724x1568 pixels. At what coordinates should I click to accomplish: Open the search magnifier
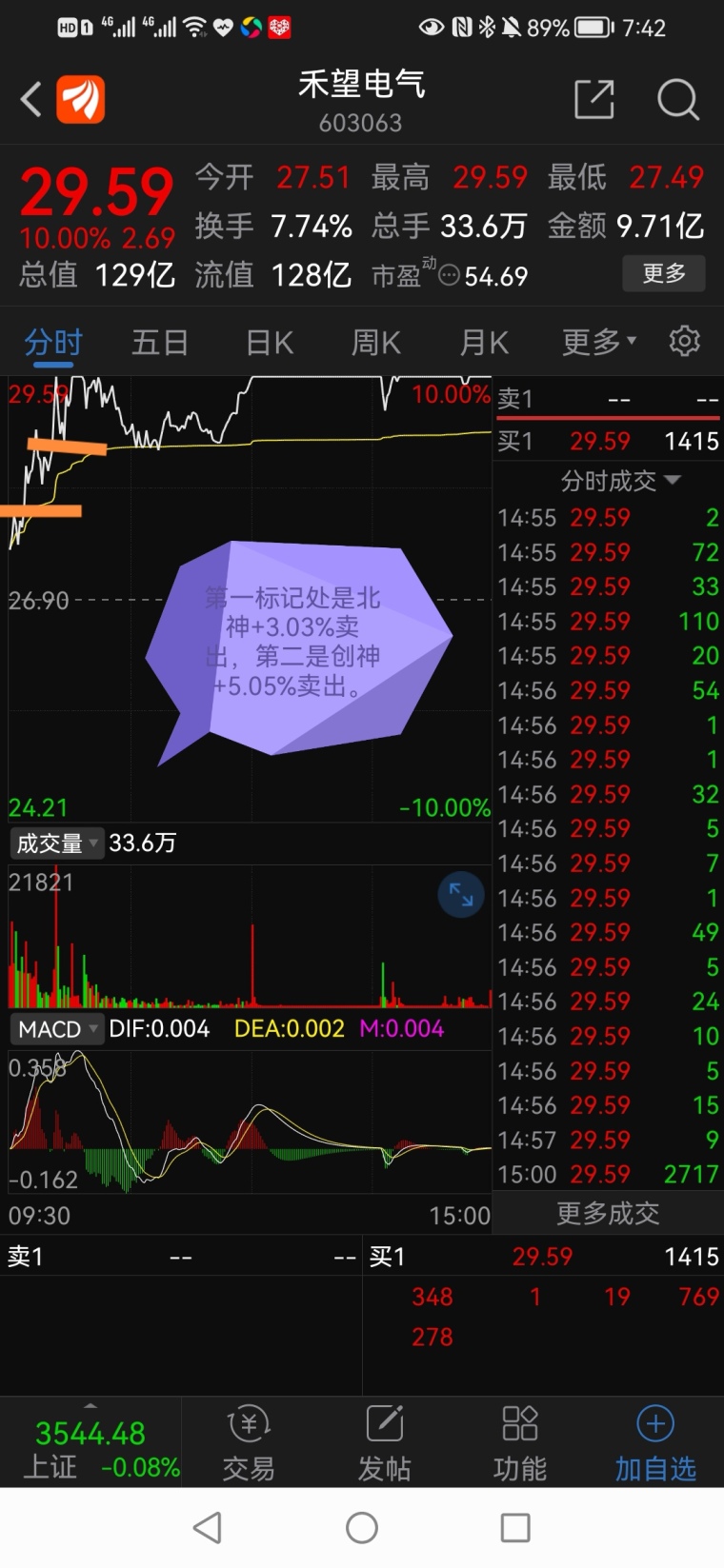tap(677, 99)
